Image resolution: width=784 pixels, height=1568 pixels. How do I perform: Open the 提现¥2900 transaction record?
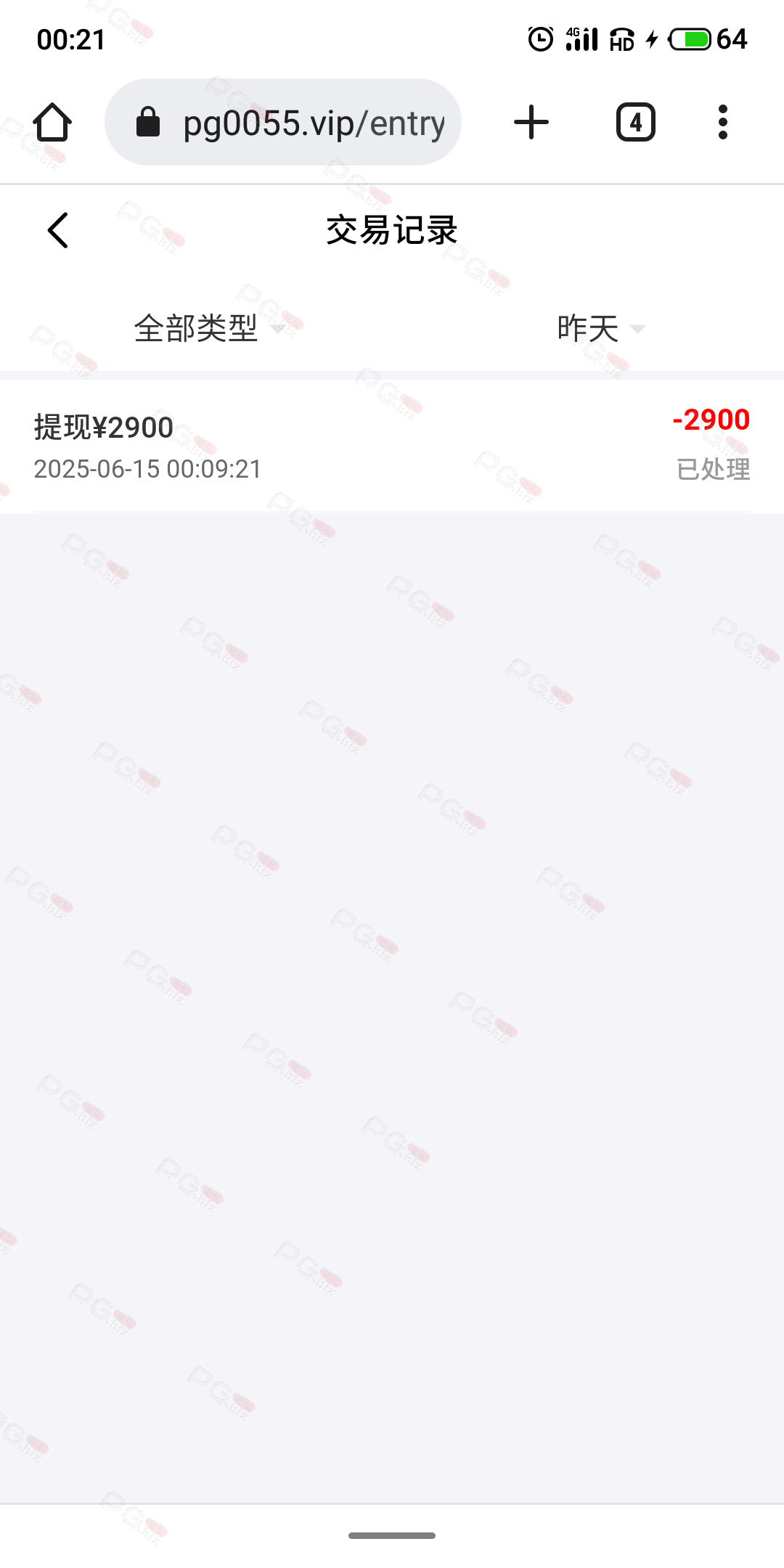coord(392,446)
